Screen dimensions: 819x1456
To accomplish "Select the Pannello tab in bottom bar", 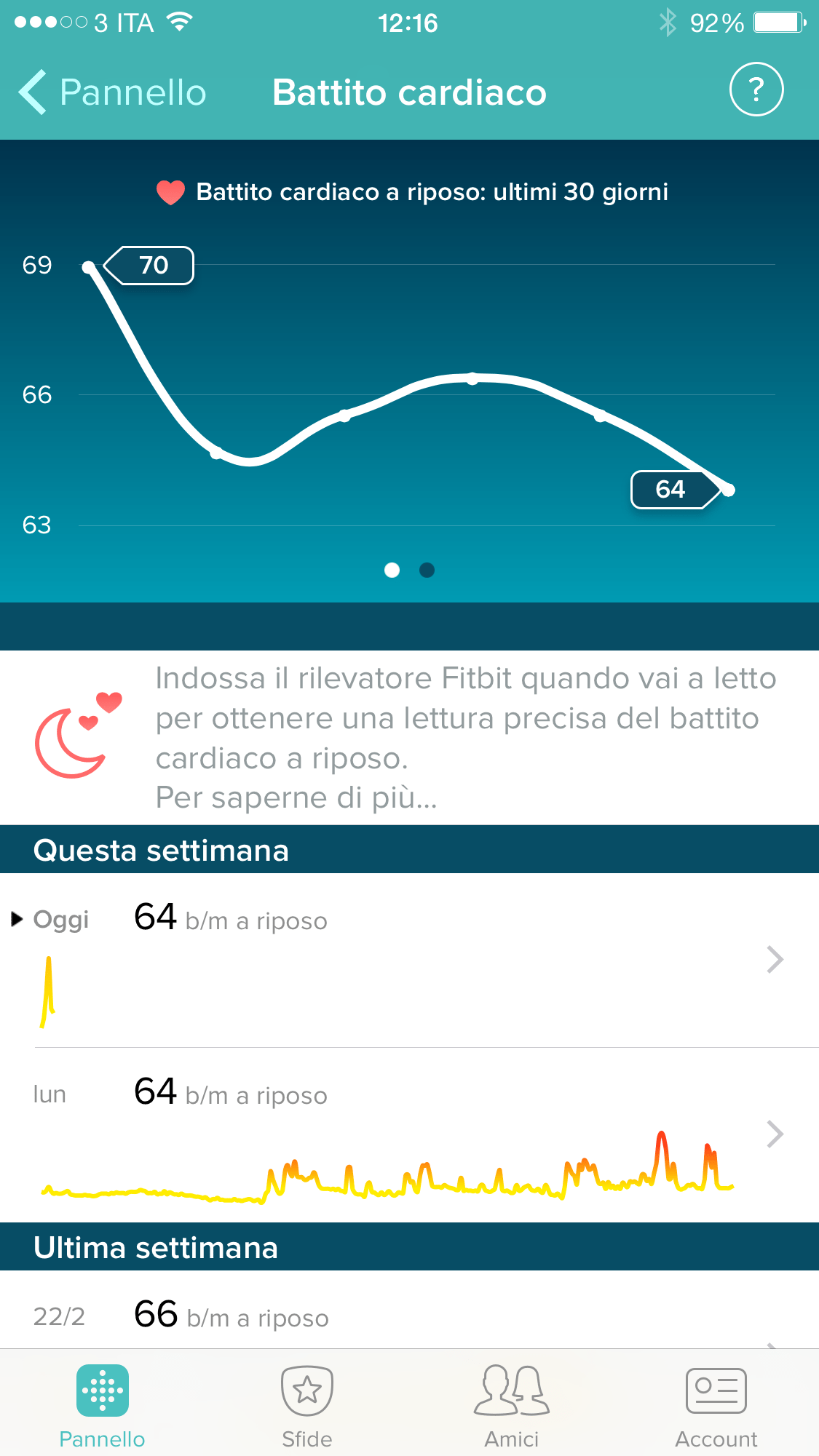I will tap(102, 1406).
